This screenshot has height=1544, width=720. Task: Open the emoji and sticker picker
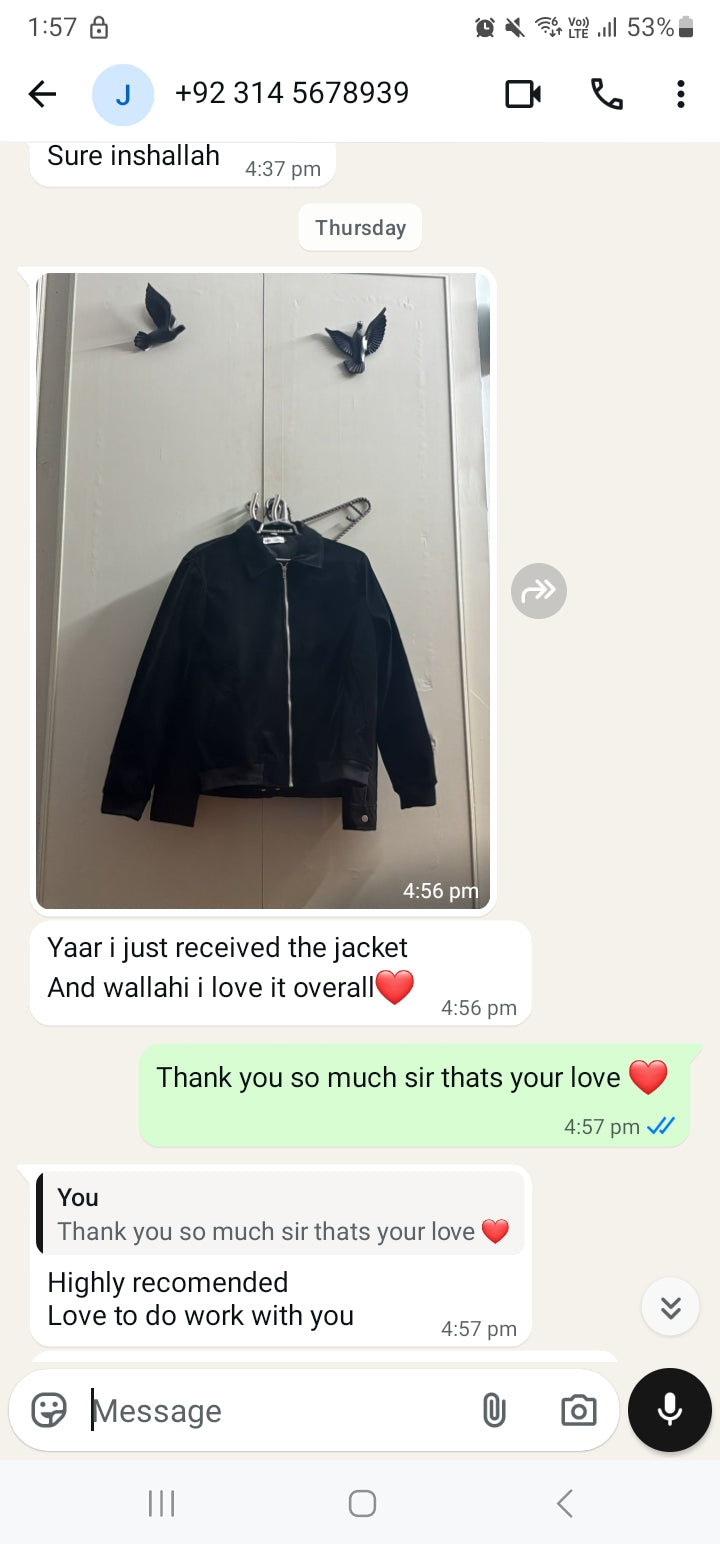coord(49,1410)
